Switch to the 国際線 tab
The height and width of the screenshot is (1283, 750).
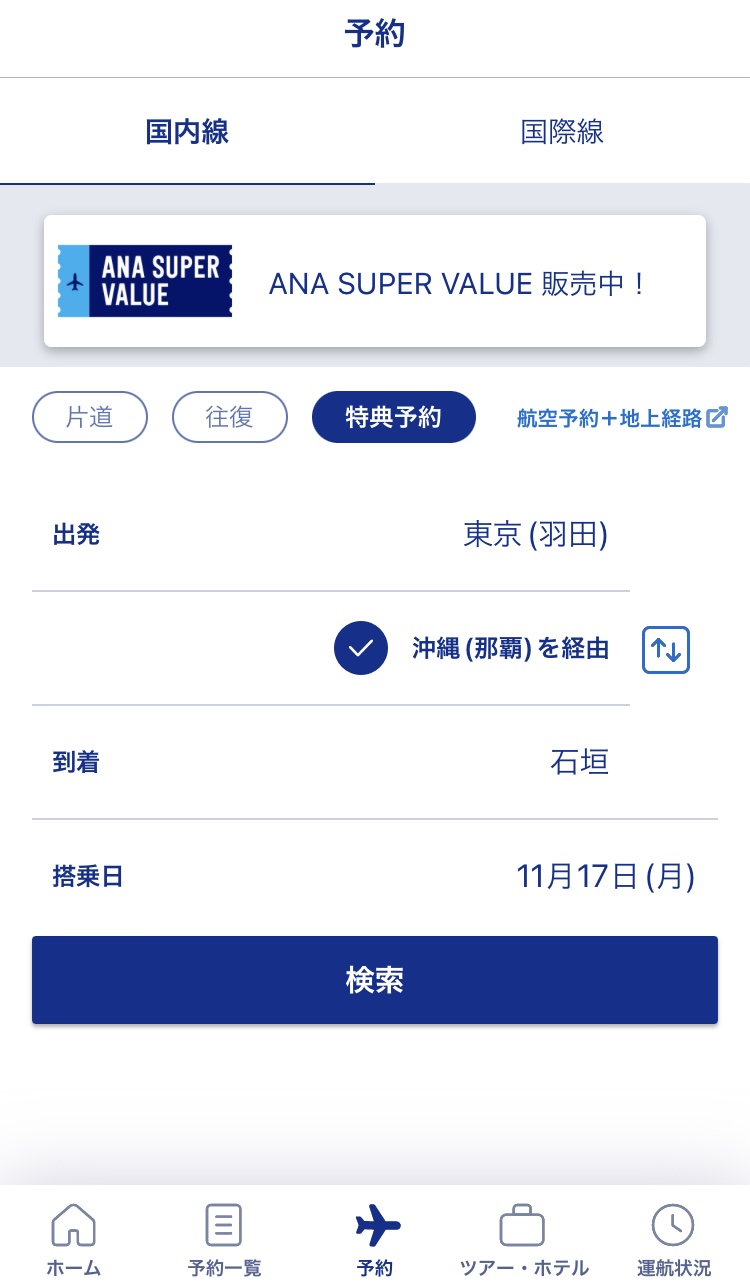[x=562, y=132]
